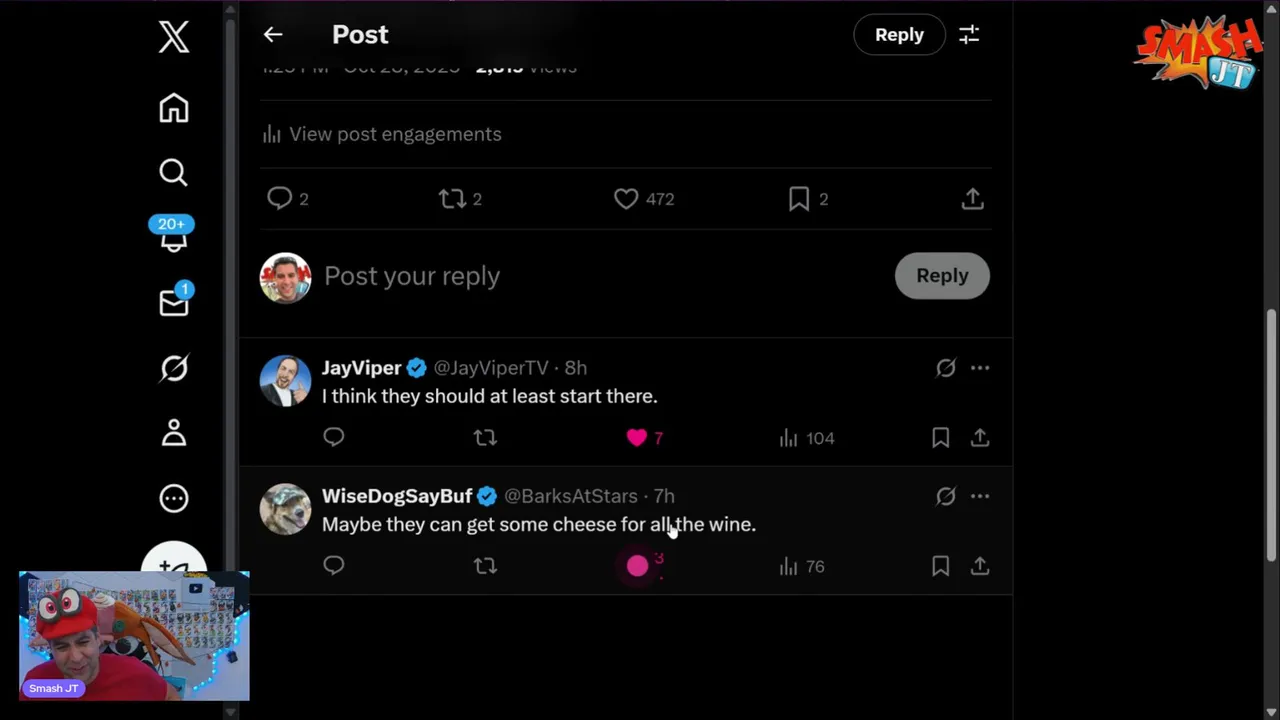Reply to WiseDogSayBuf's comment

point(334,565)
